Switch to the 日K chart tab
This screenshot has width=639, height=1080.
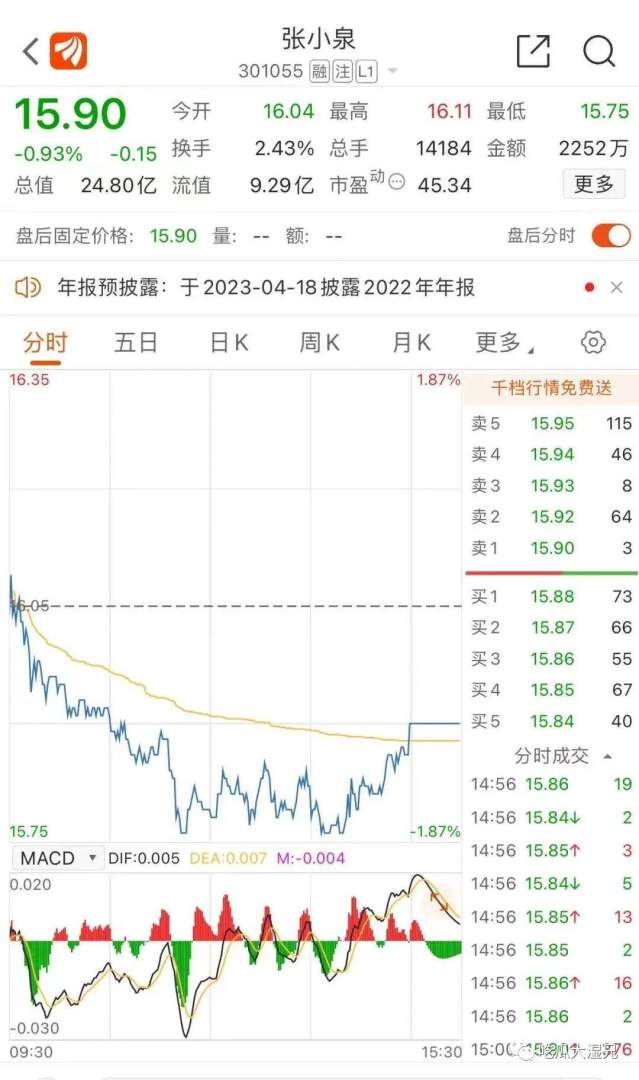coord(228,343)
